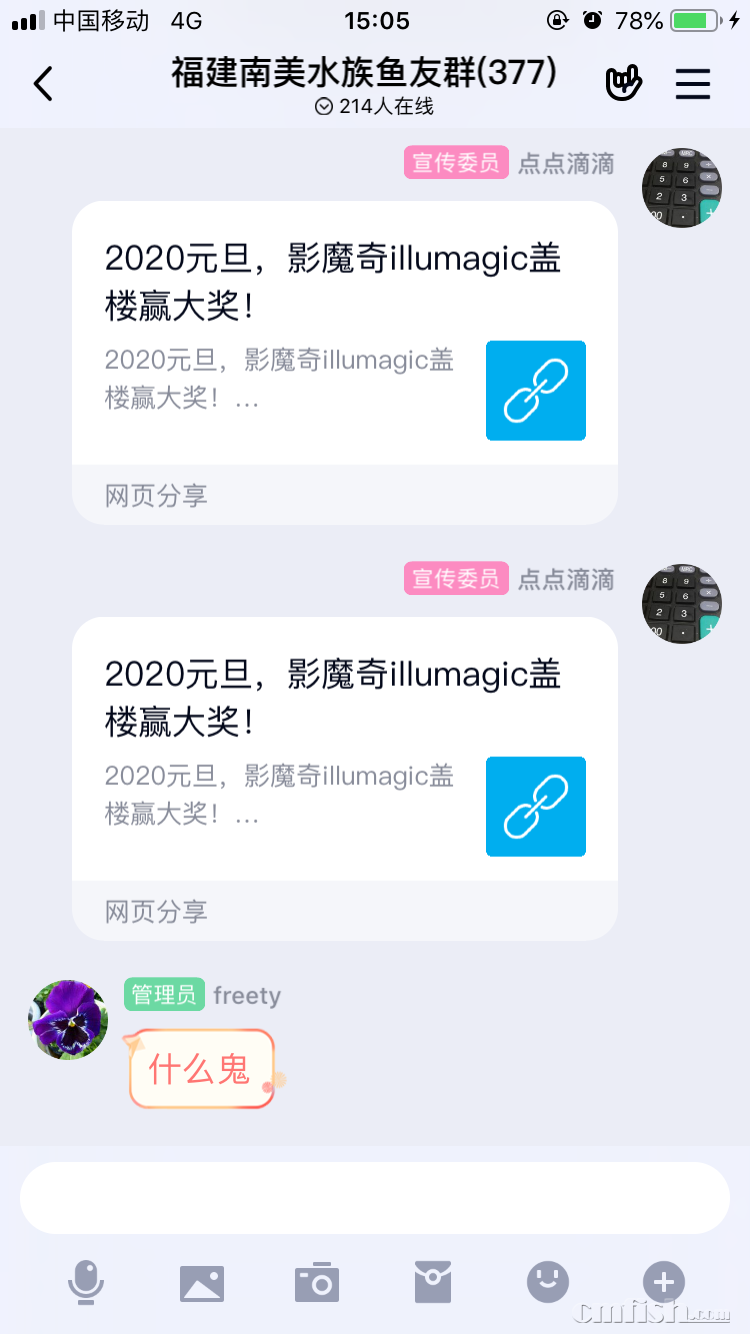
Task: Tap the camera icon to take photo
Action: coord(317,1281)
